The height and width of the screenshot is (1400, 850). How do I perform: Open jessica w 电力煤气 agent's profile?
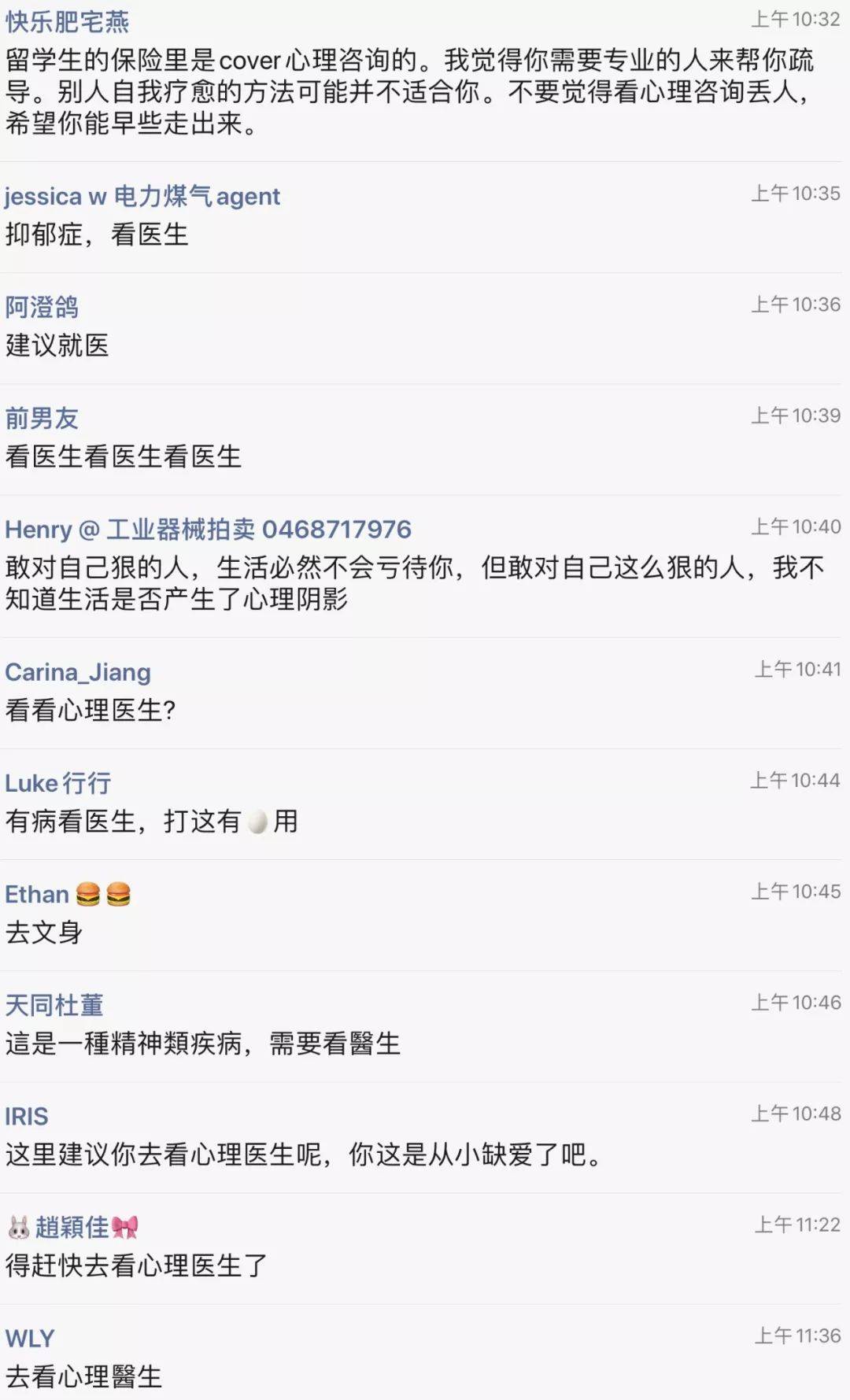142,196
